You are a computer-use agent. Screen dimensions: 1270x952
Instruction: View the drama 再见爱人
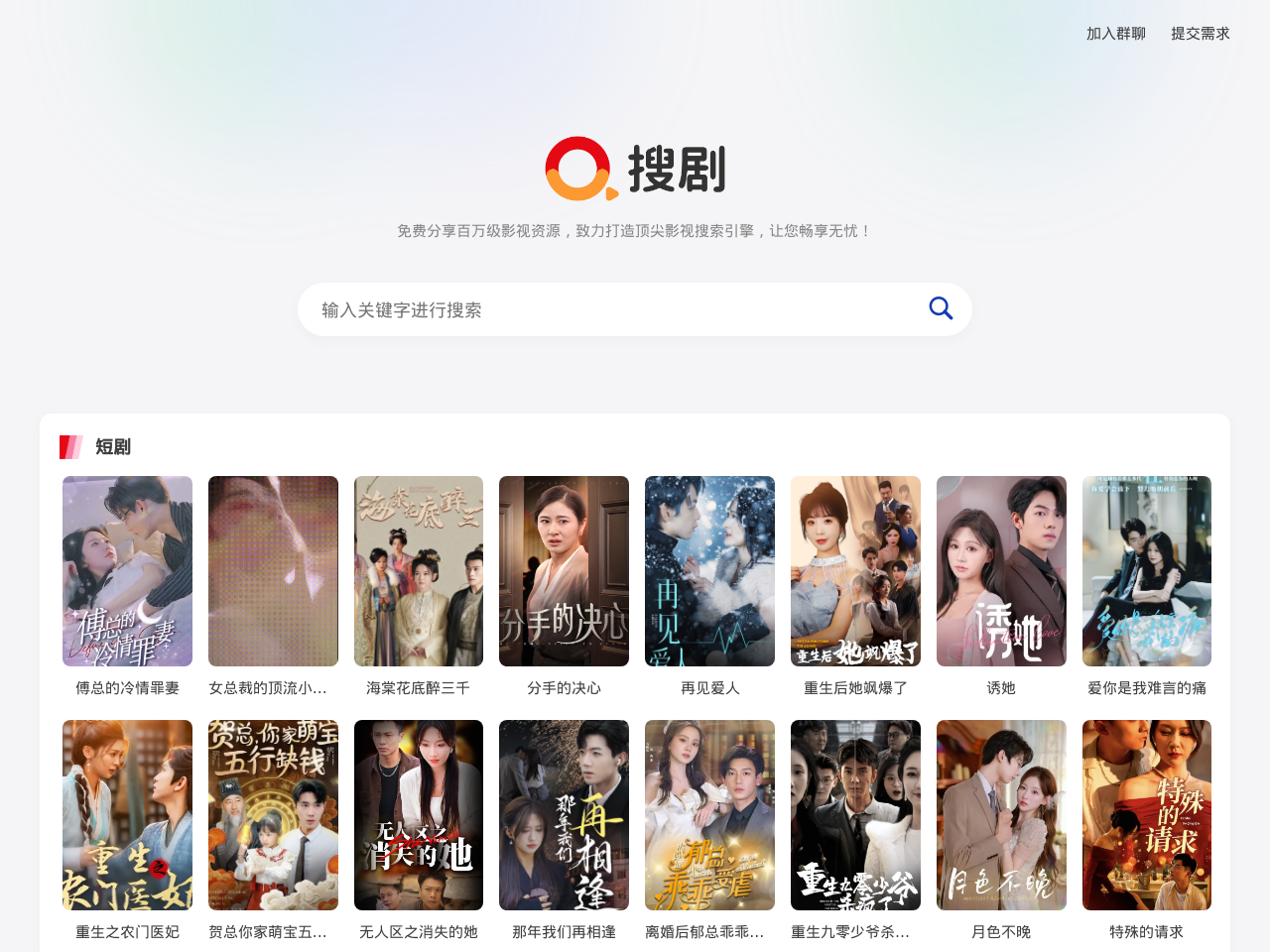point(709,571)
